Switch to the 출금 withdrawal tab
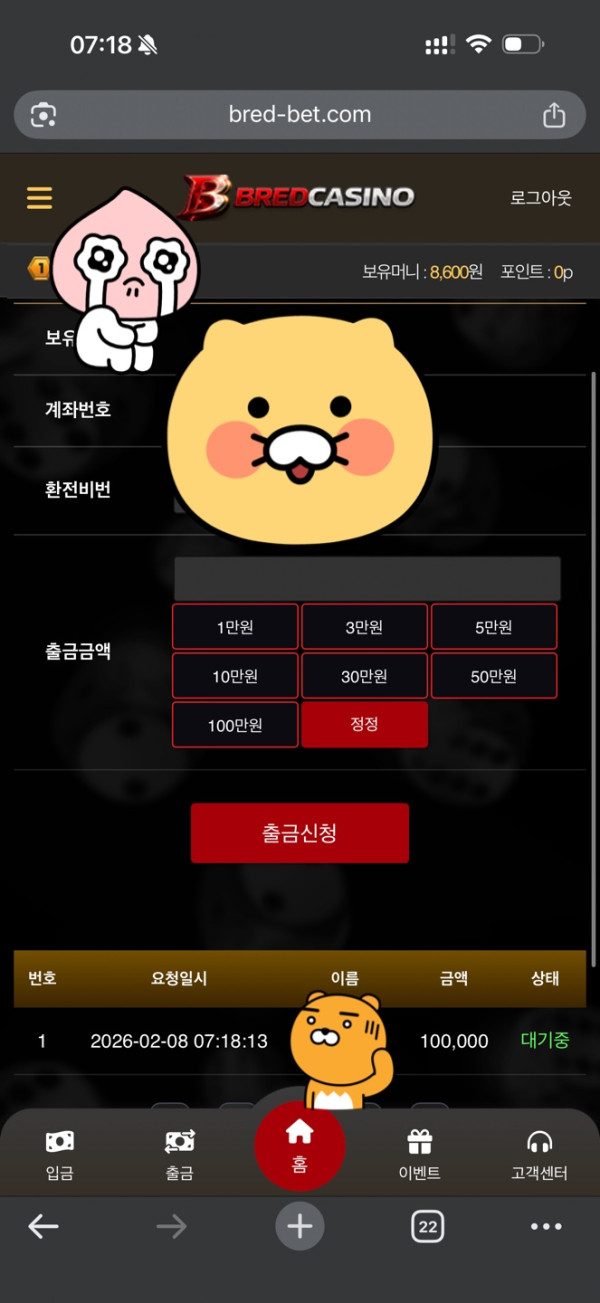 180,1154
